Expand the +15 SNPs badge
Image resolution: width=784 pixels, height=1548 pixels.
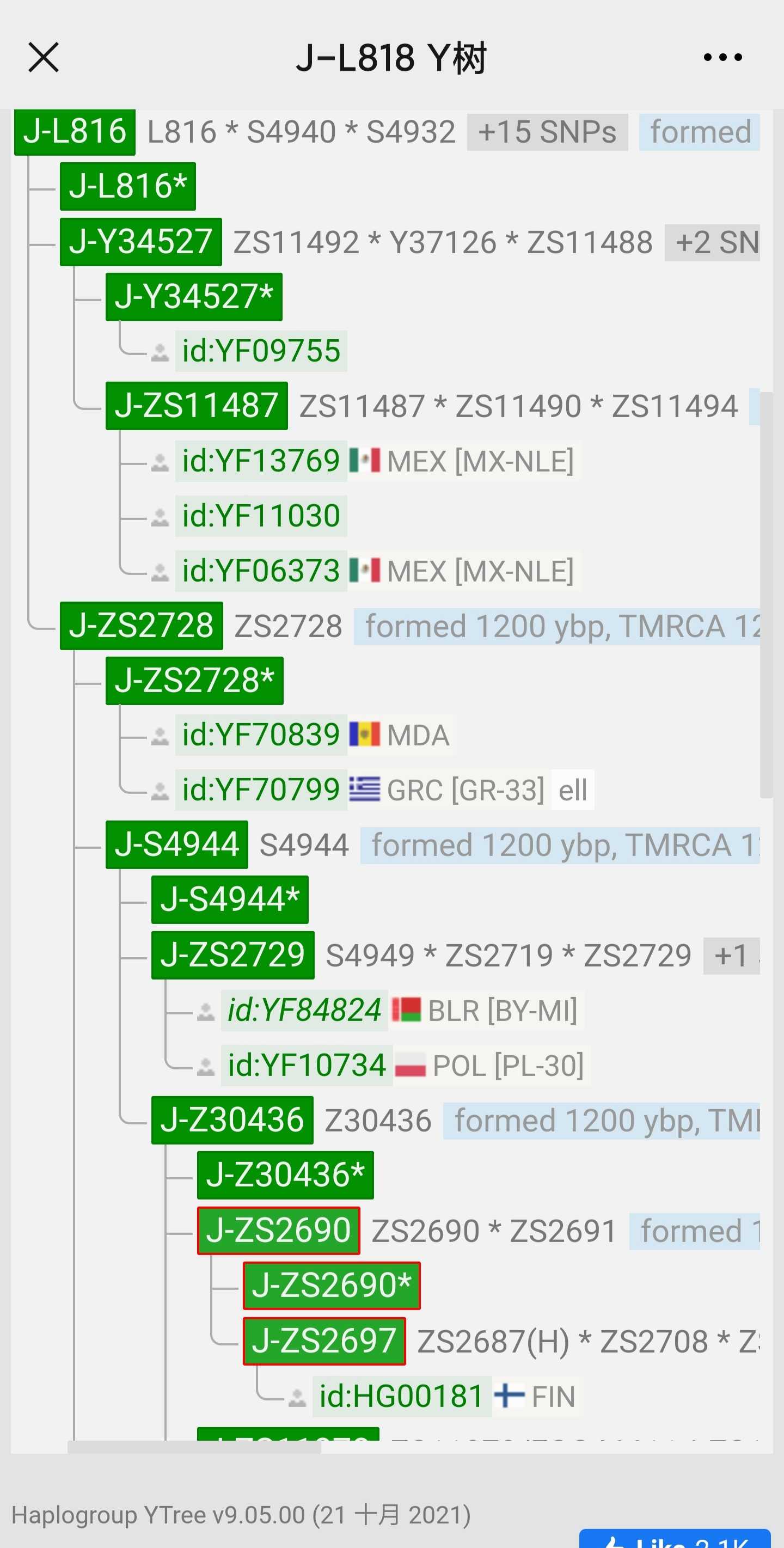click(547, 132)
